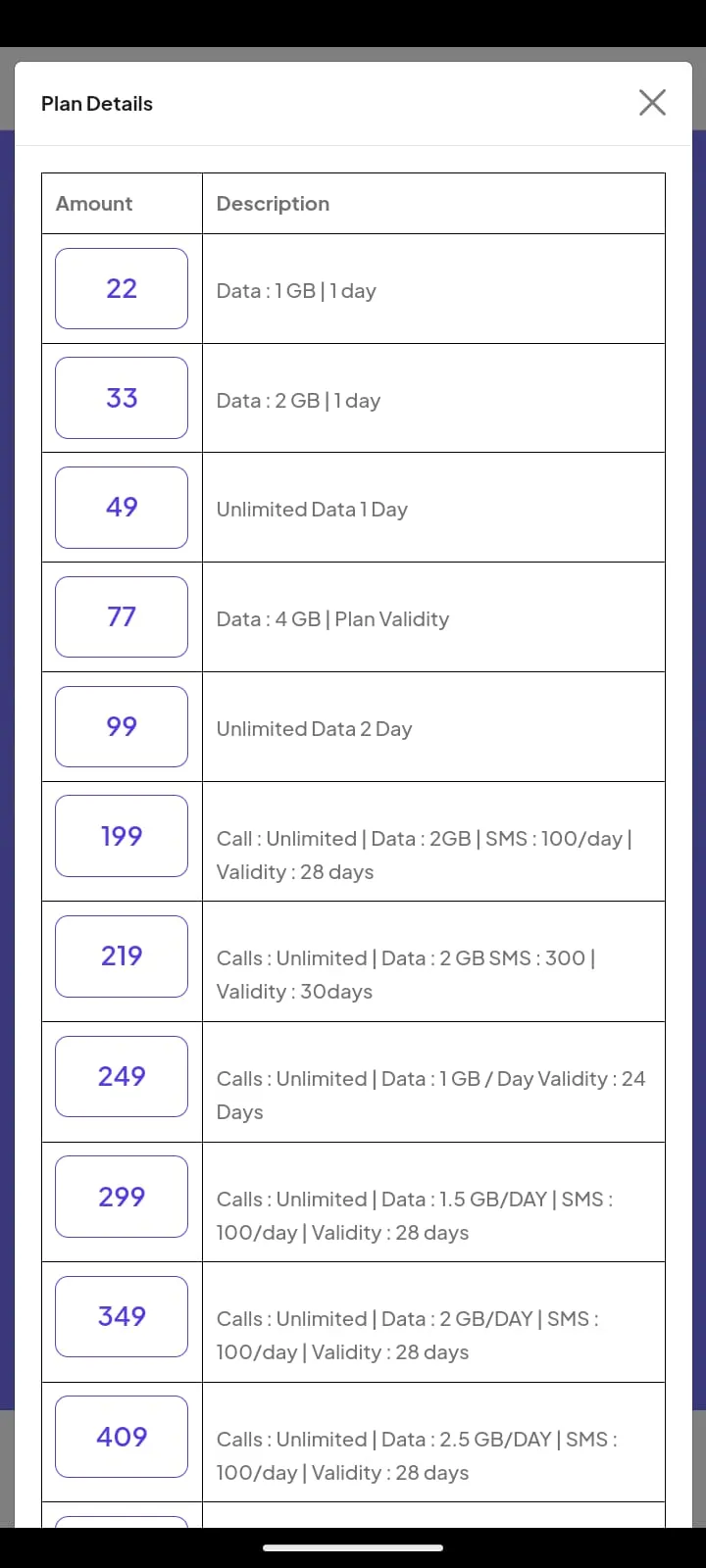Choose the 49 Unlimited Data 1 Day plan
The width and height of the screenshot is (706, 1568).
(x=122, y=507)
